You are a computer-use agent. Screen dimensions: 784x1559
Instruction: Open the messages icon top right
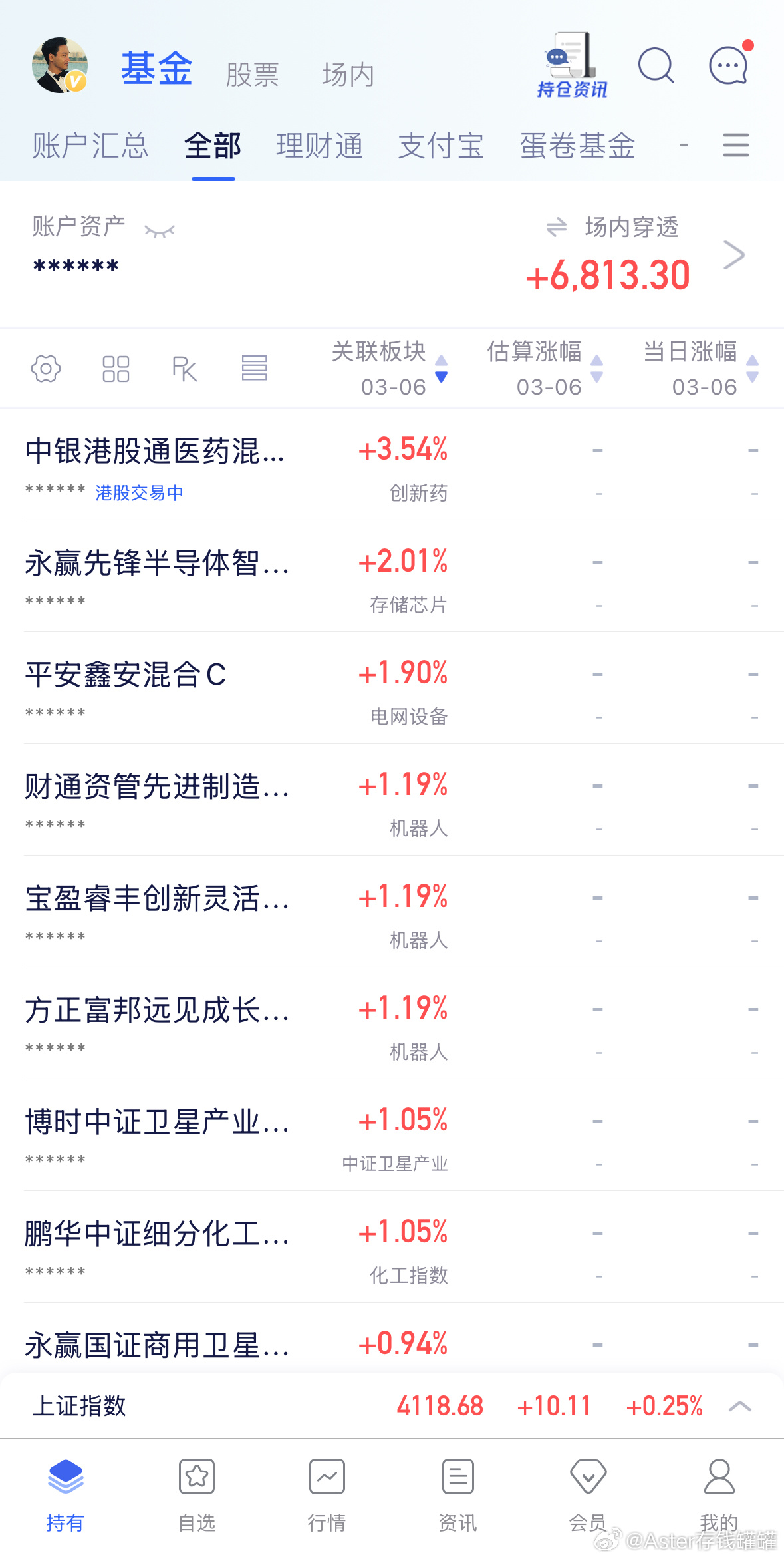click(727, 65)
